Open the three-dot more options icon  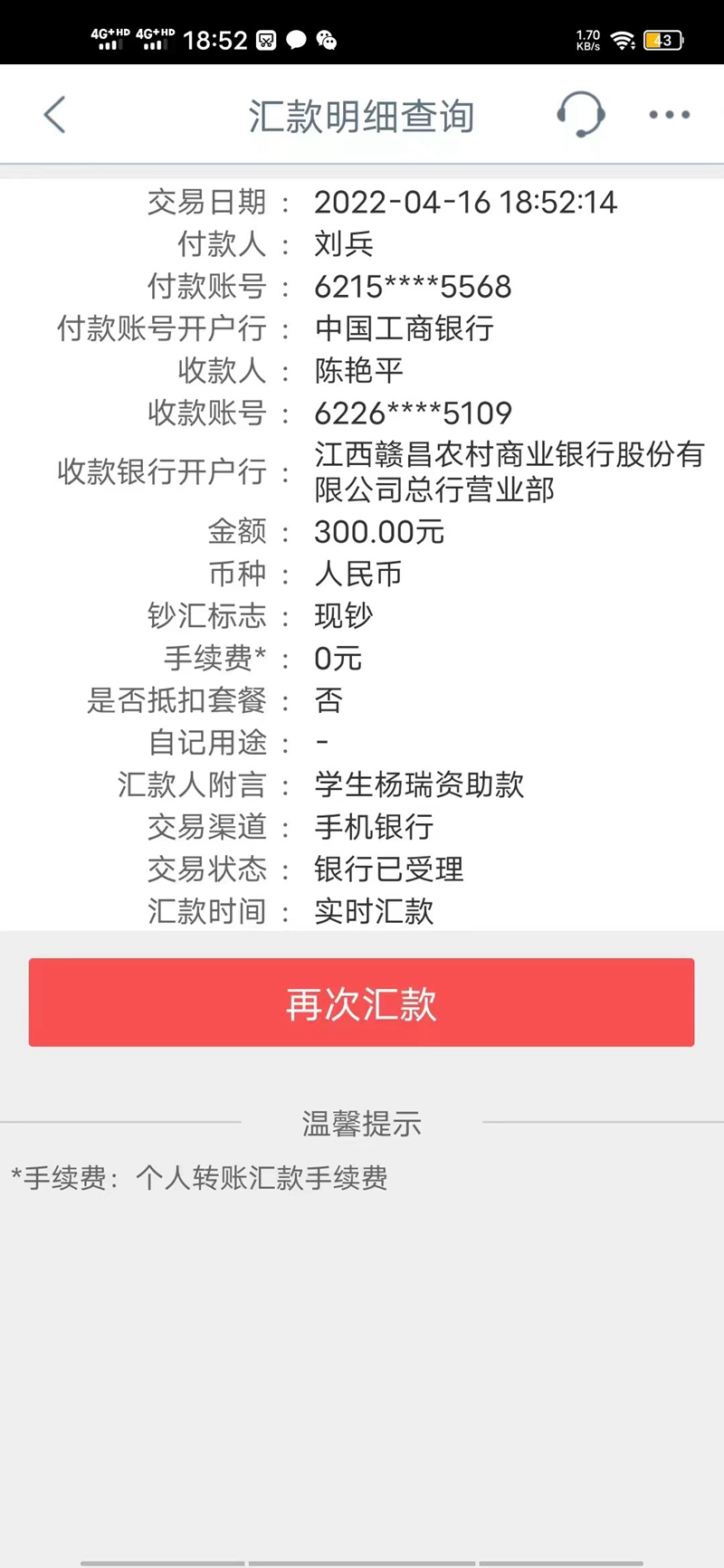[667, 116]
